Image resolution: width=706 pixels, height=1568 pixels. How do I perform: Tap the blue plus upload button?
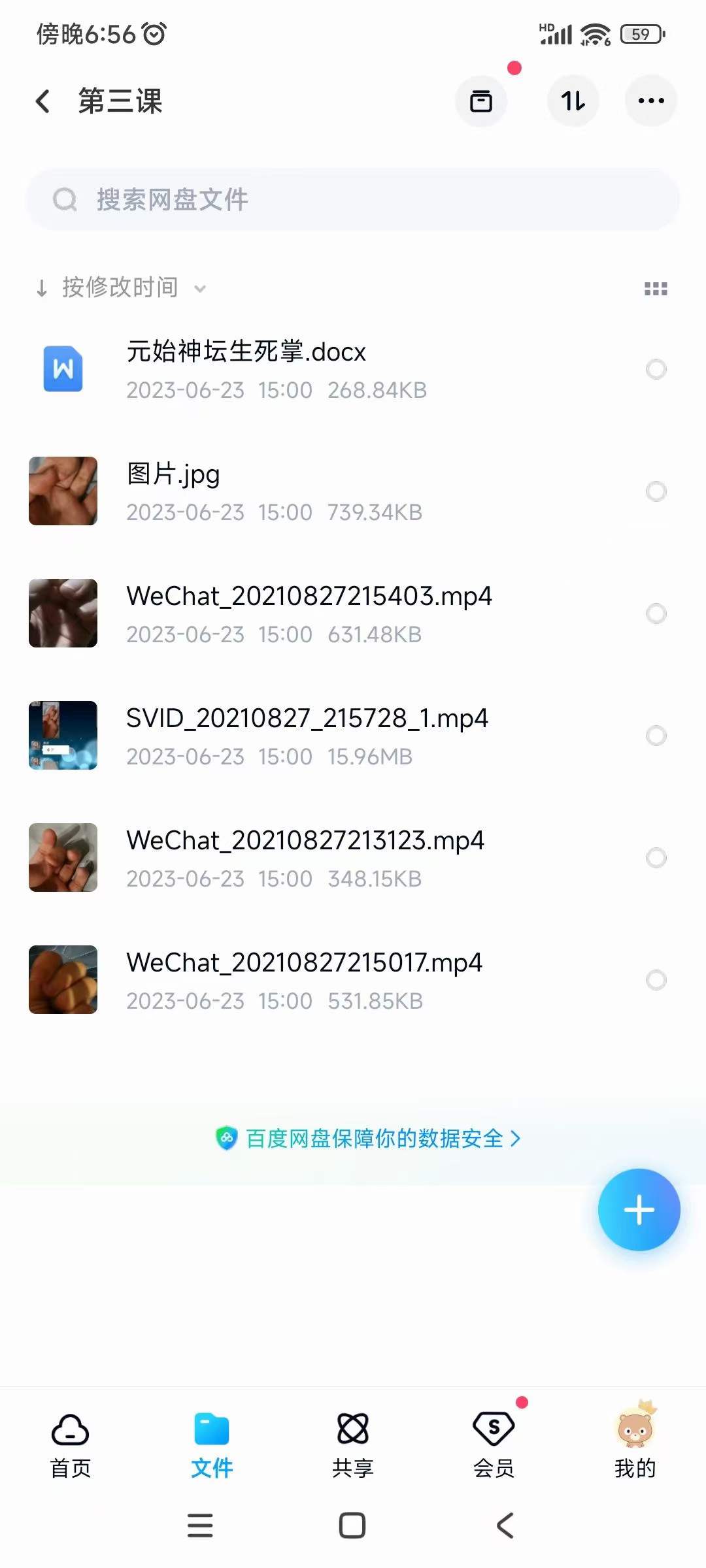coord(639,1209)
